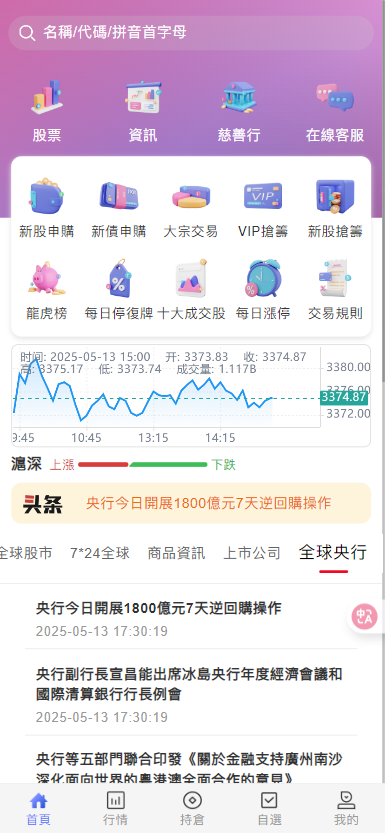Switch to the 7*24全球 tab

click(100, 554)
